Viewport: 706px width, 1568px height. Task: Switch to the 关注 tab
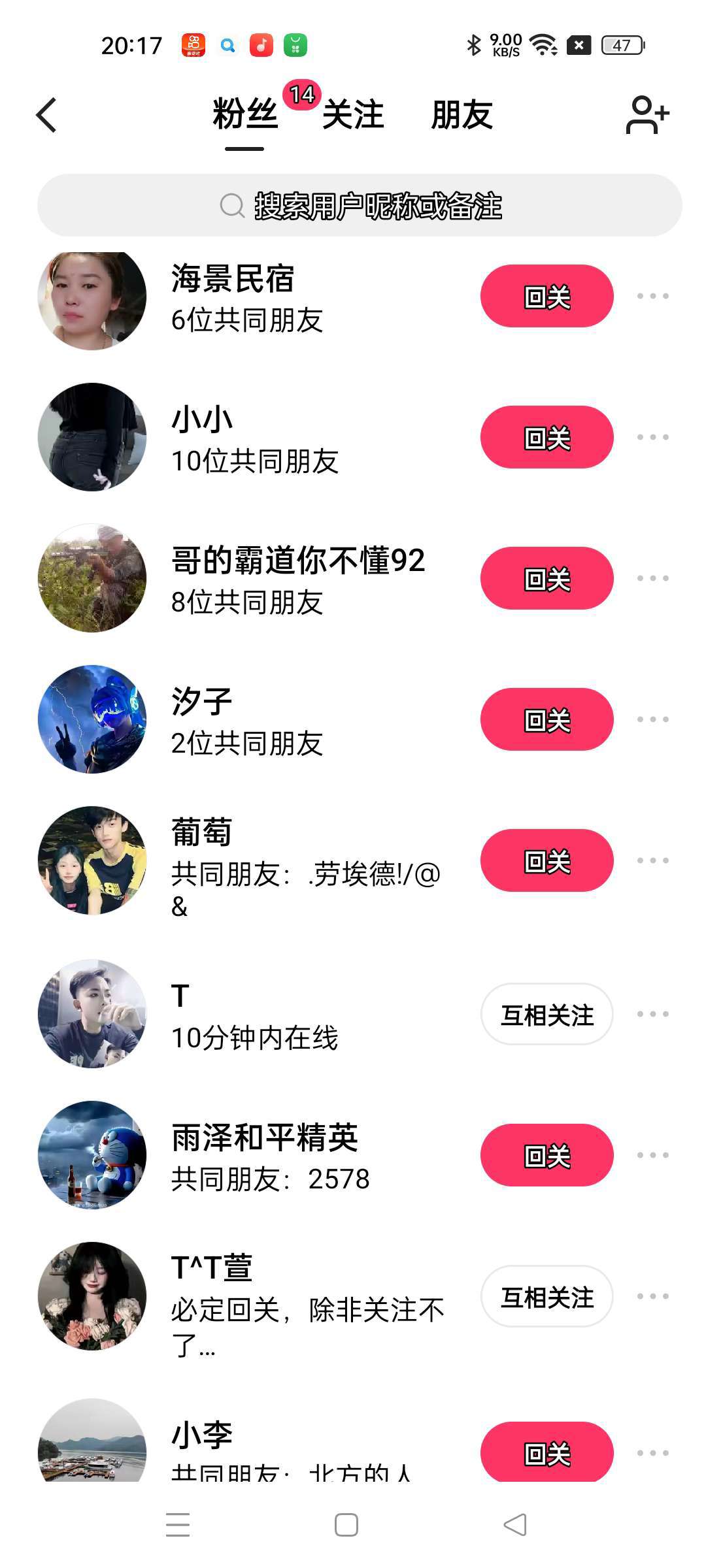coord(353,116)
